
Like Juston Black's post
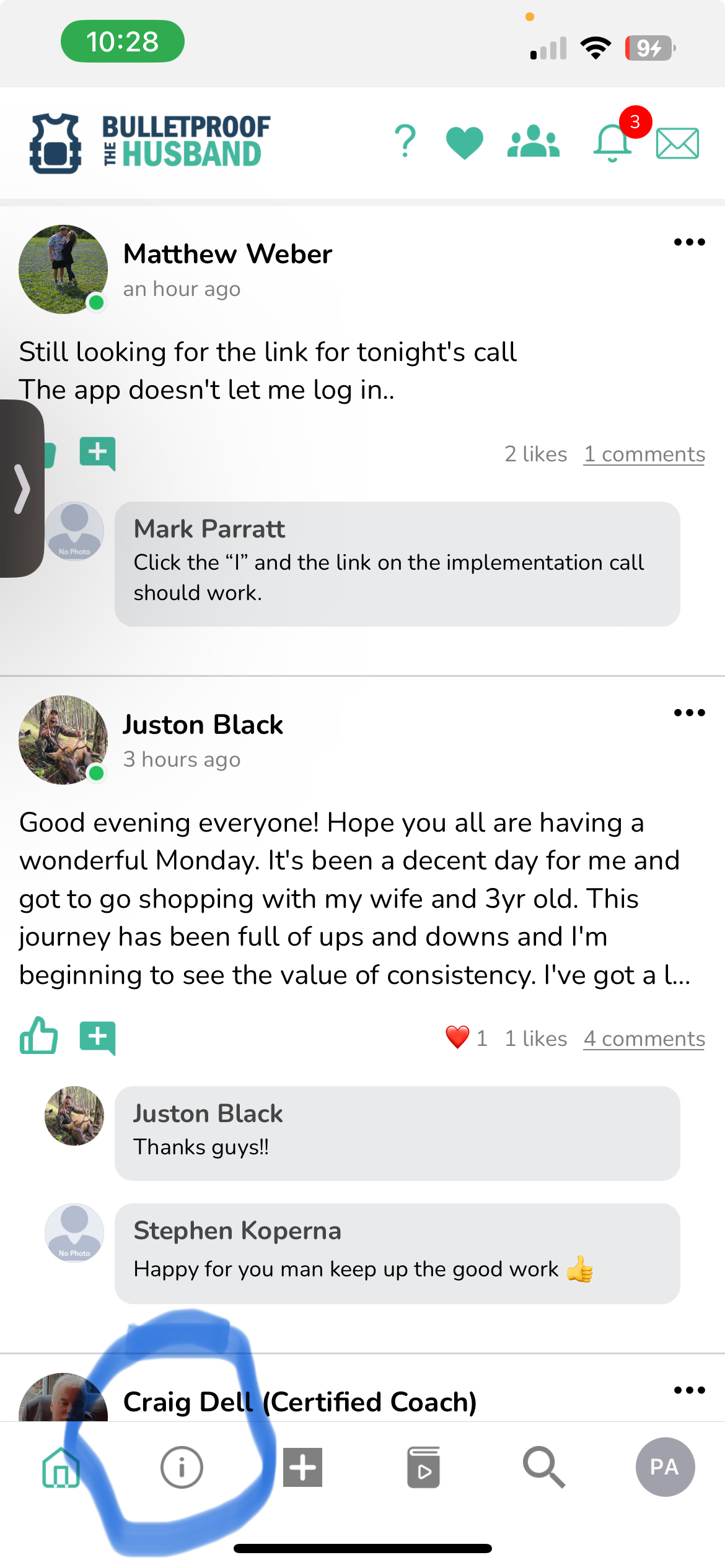tap(39, 1036)
